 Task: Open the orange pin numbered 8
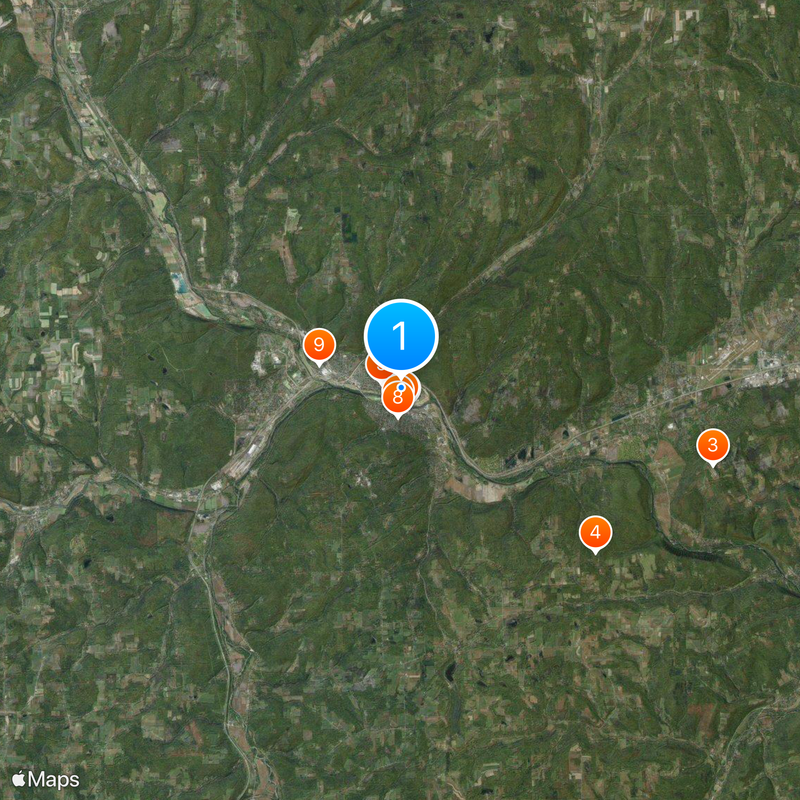pyautogui.click(x=397, y=400)
